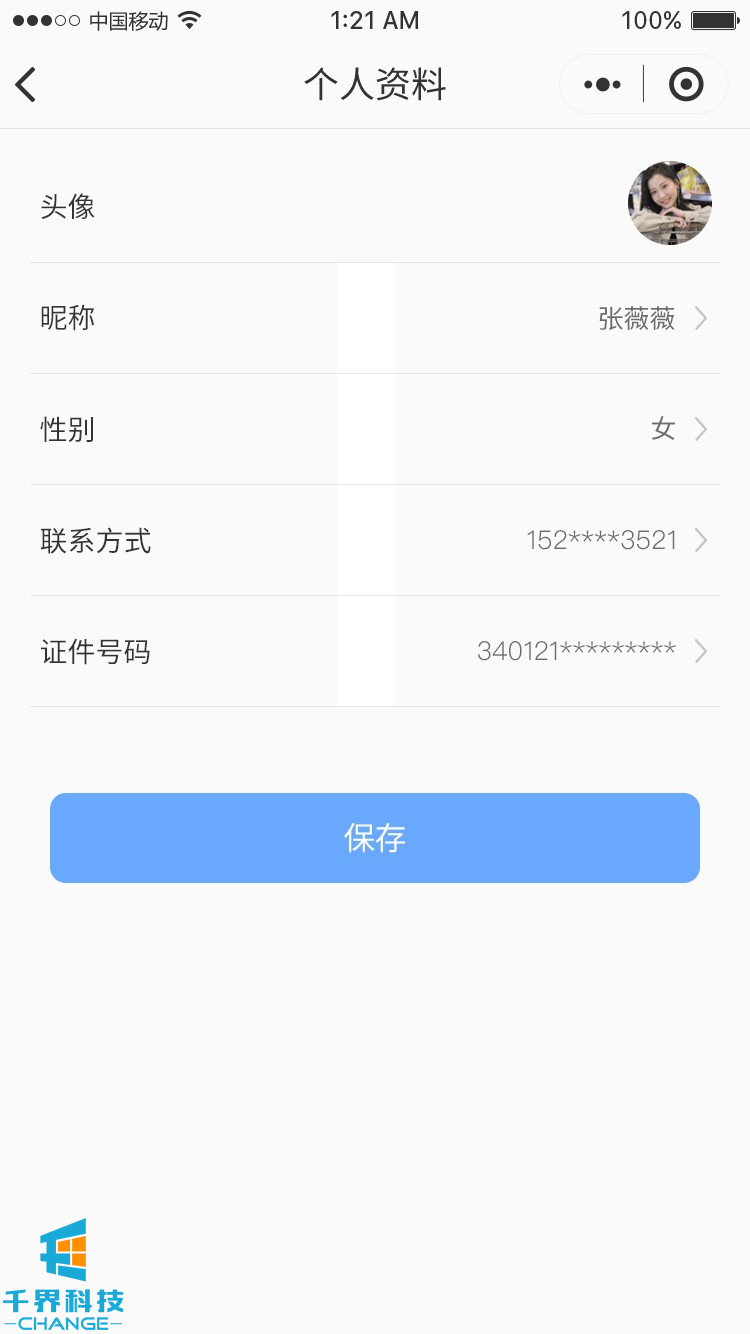Close the mini program with the circle icon
This screenshot has height=1334, width=750.
pos(686,85)
